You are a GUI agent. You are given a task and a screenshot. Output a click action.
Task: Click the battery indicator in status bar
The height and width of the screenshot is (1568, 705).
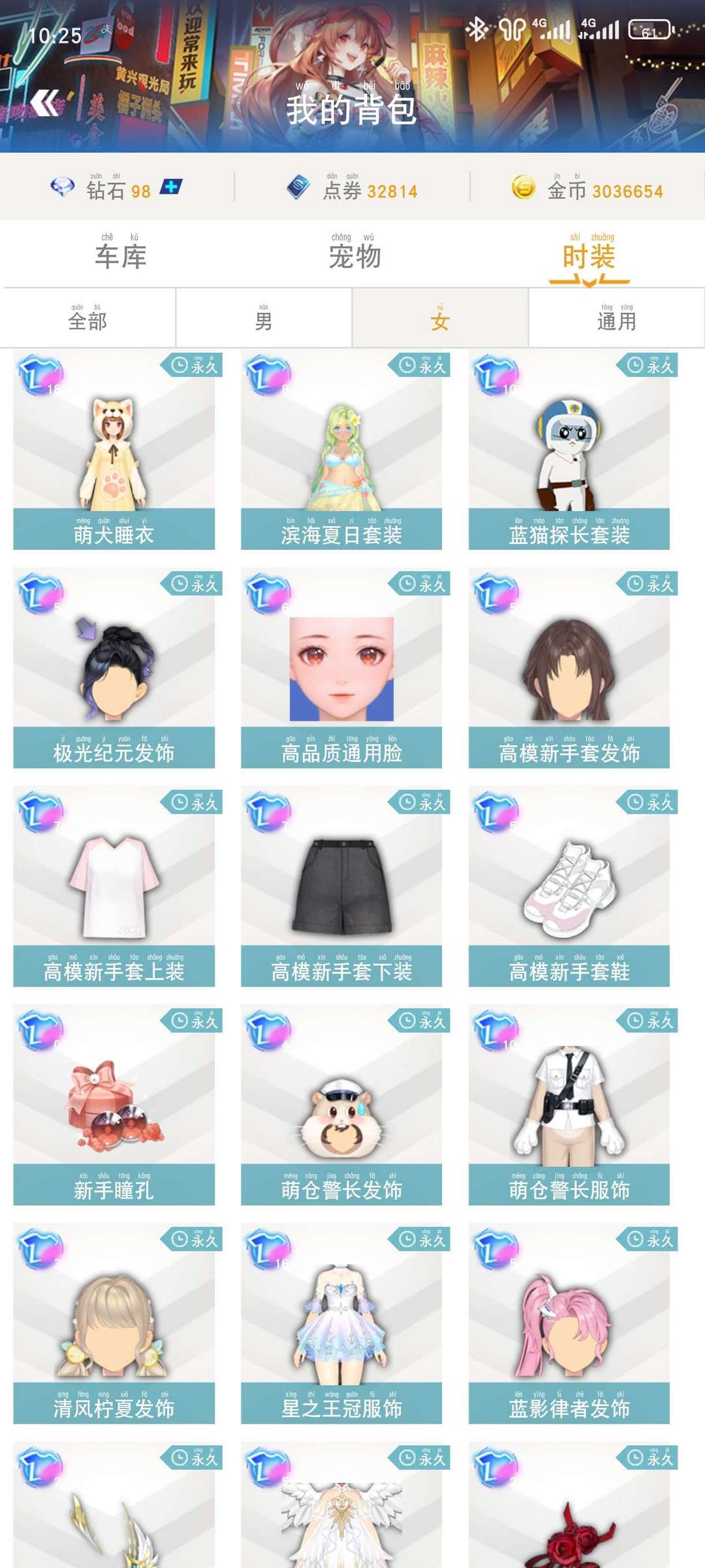coord(648,27)
